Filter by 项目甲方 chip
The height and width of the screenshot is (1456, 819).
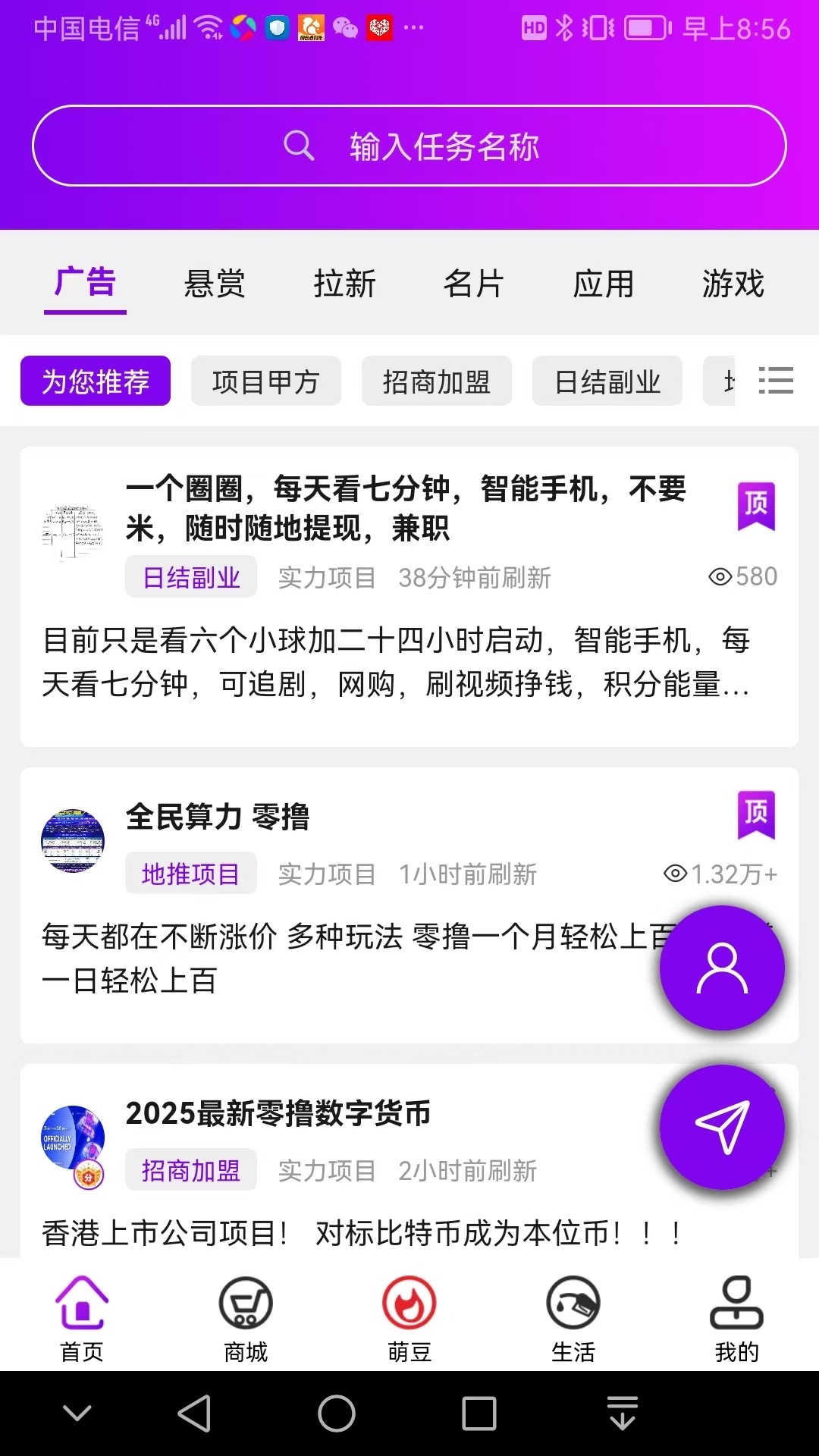pyautogui.click(x=265, y=381)
